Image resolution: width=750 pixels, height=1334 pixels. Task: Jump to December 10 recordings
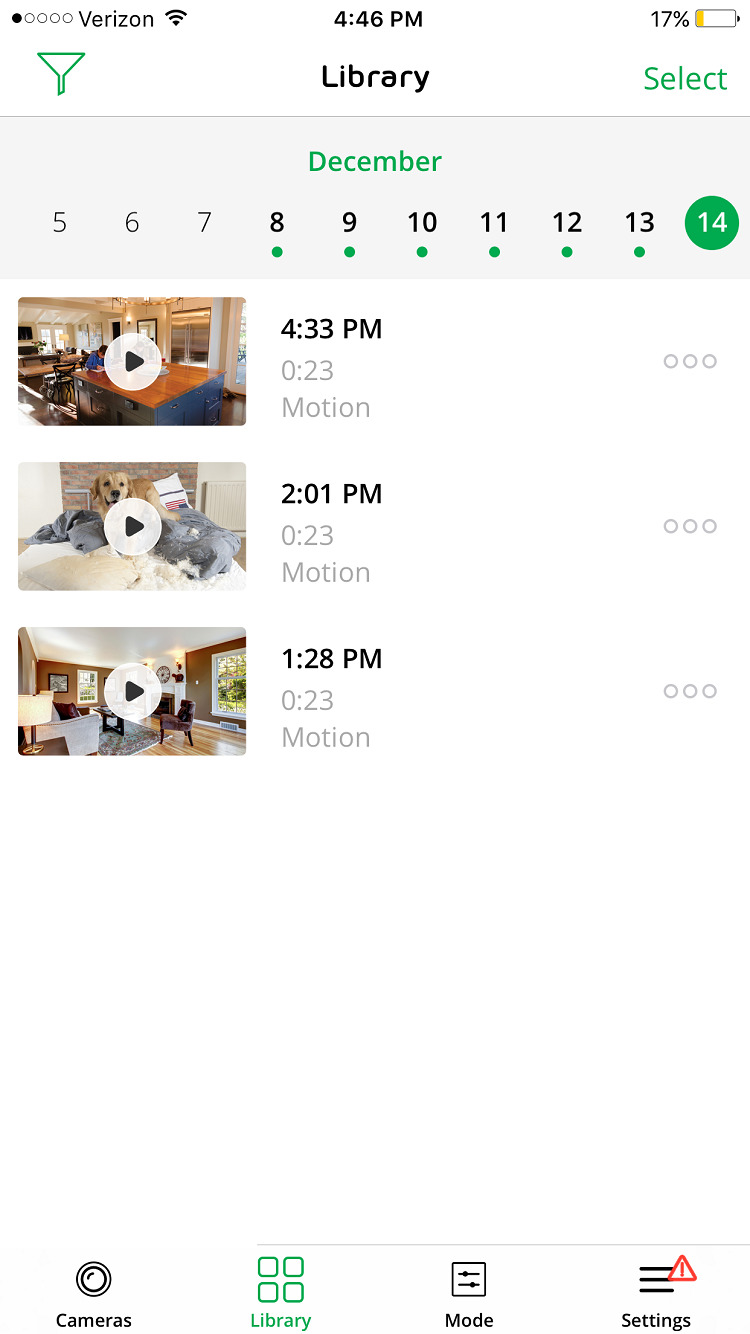(422, 223)
